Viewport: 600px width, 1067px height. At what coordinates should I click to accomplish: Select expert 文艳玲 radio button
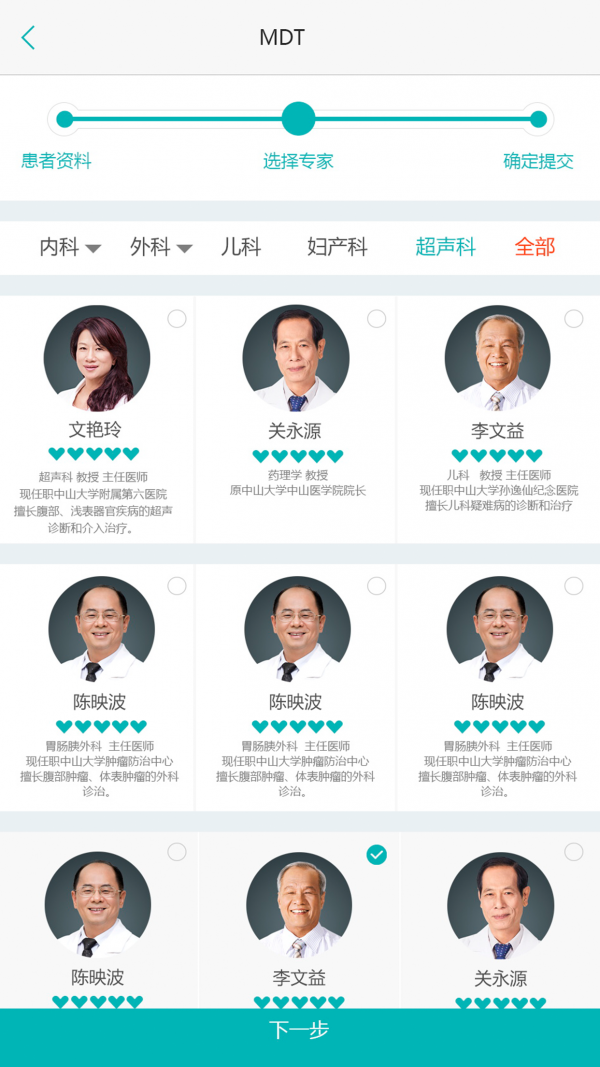(x=177, y=319)
